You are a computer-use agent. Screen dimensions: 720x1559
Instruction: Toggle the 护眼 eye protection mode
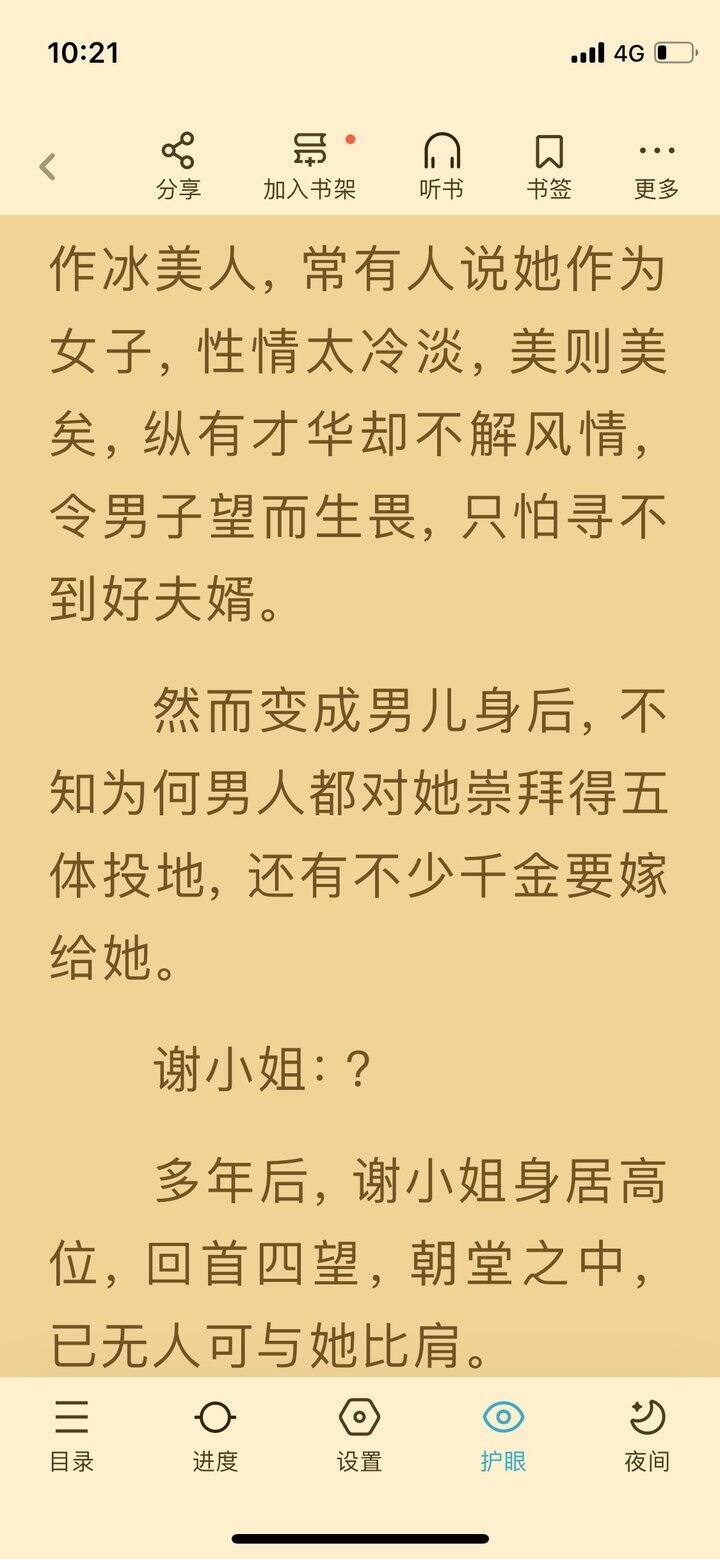click(503, 1436)
